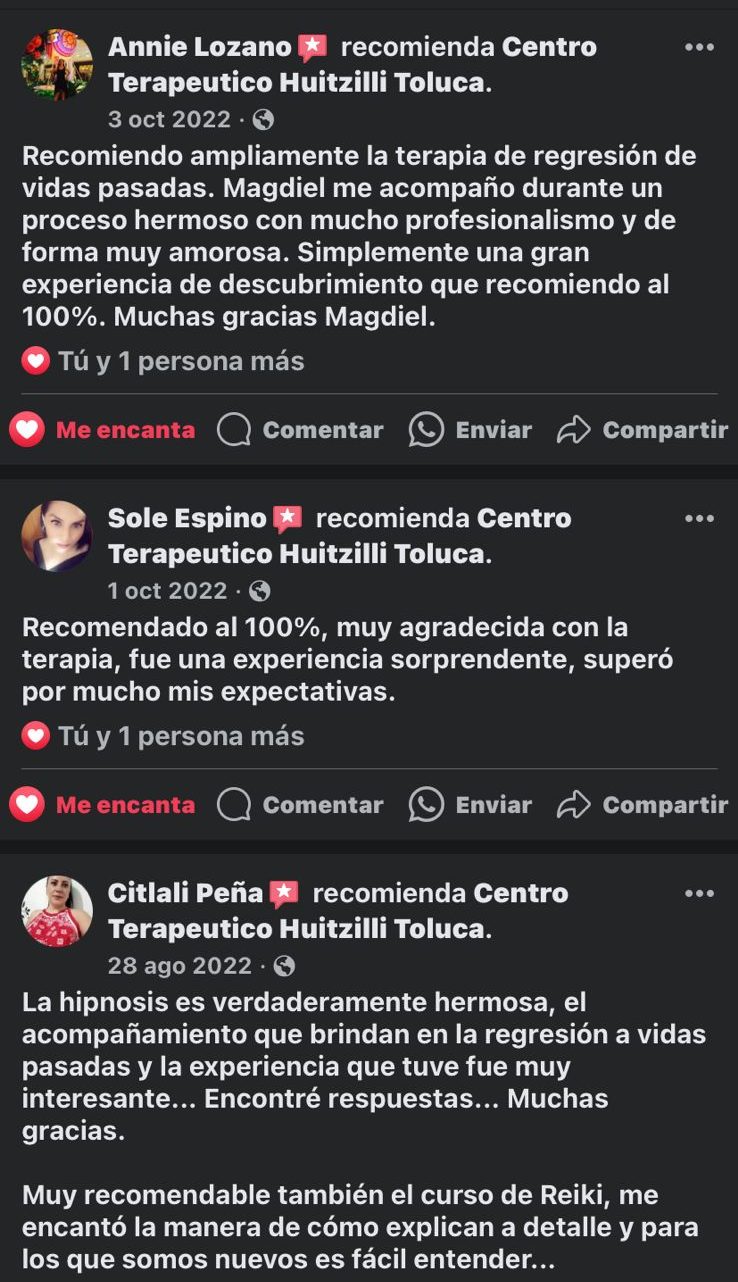Toggle Me encanta on Annie Lozano's review
Image resolution: width=738 pixels, height=1282 pixels.
point(103,430)
